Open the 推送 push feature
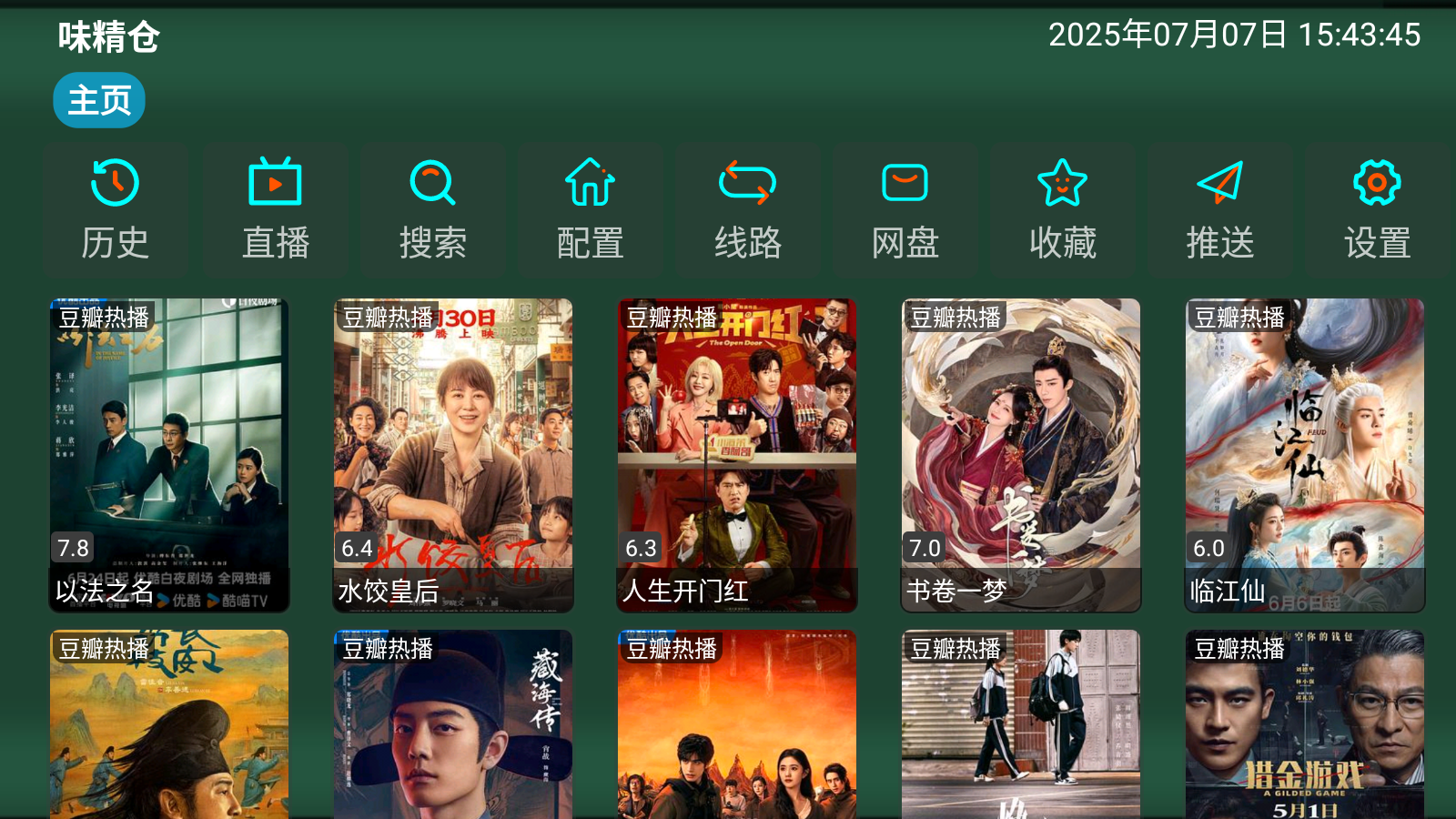Viewport: 1456px width, 819px height. 1219,210
